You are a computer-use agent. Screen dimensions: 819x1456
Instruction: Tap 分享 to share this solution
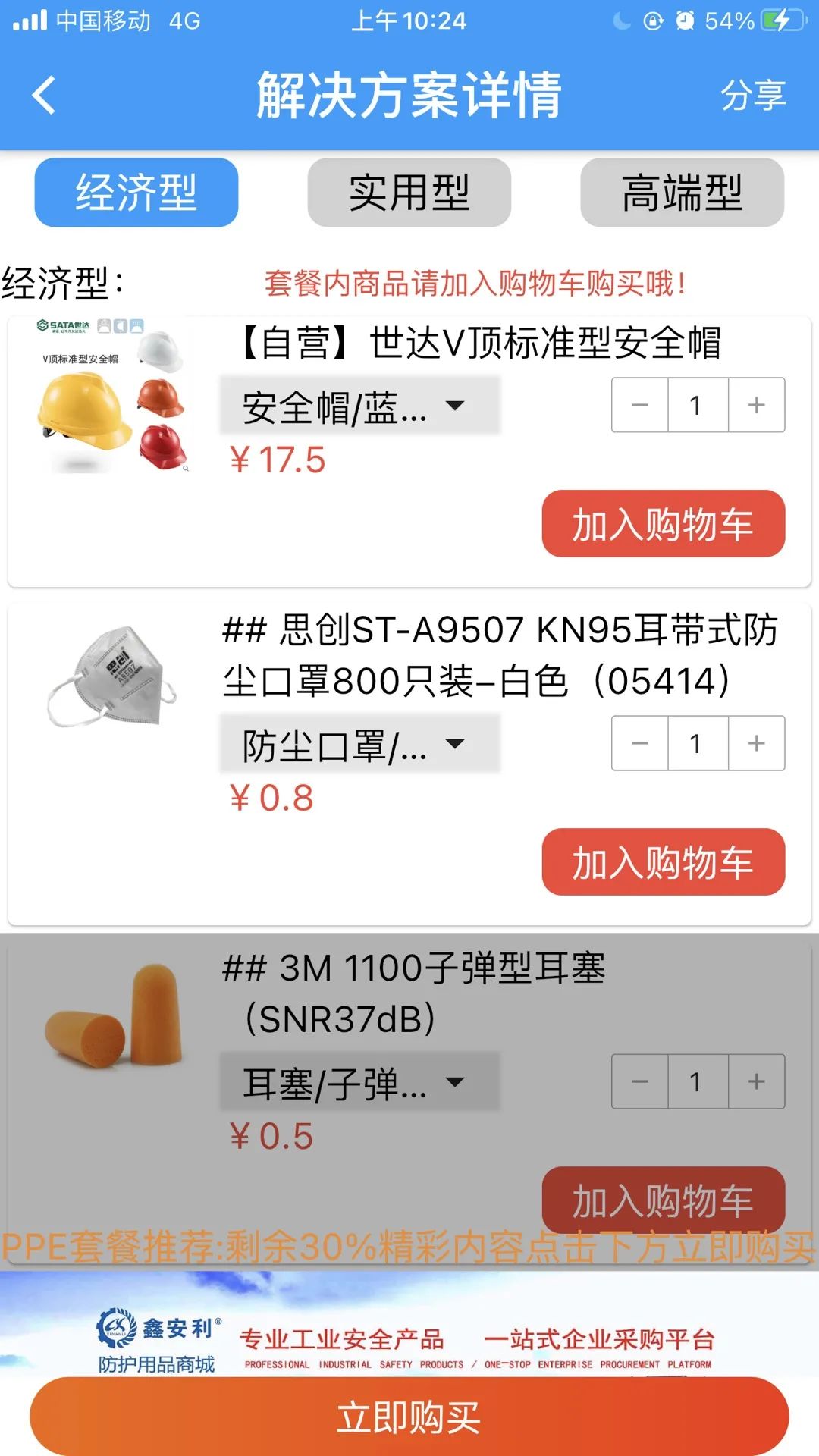(752, 96)
